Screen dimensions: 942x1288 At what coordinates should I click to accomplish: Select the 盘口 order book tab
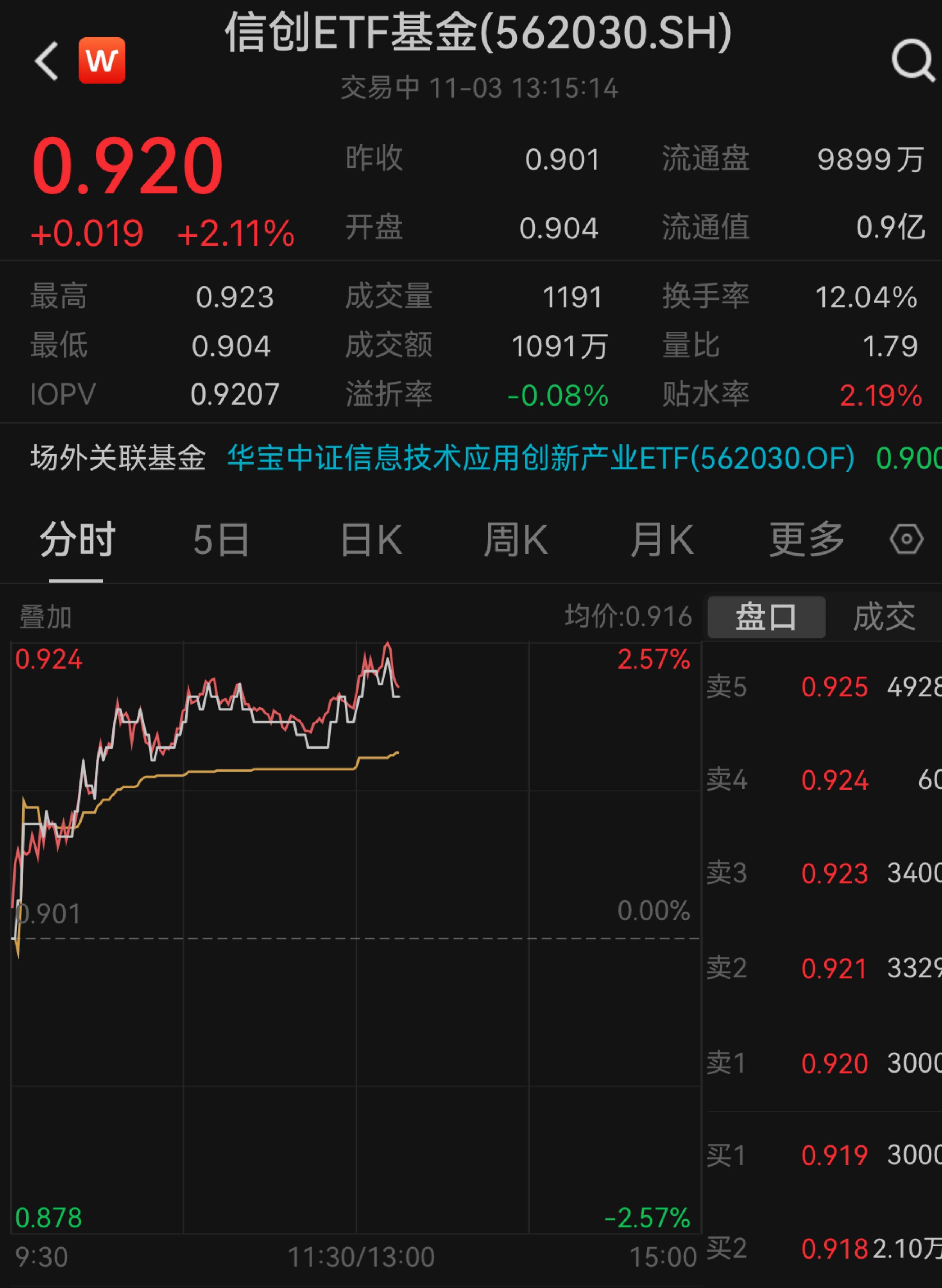click(766, 617)
